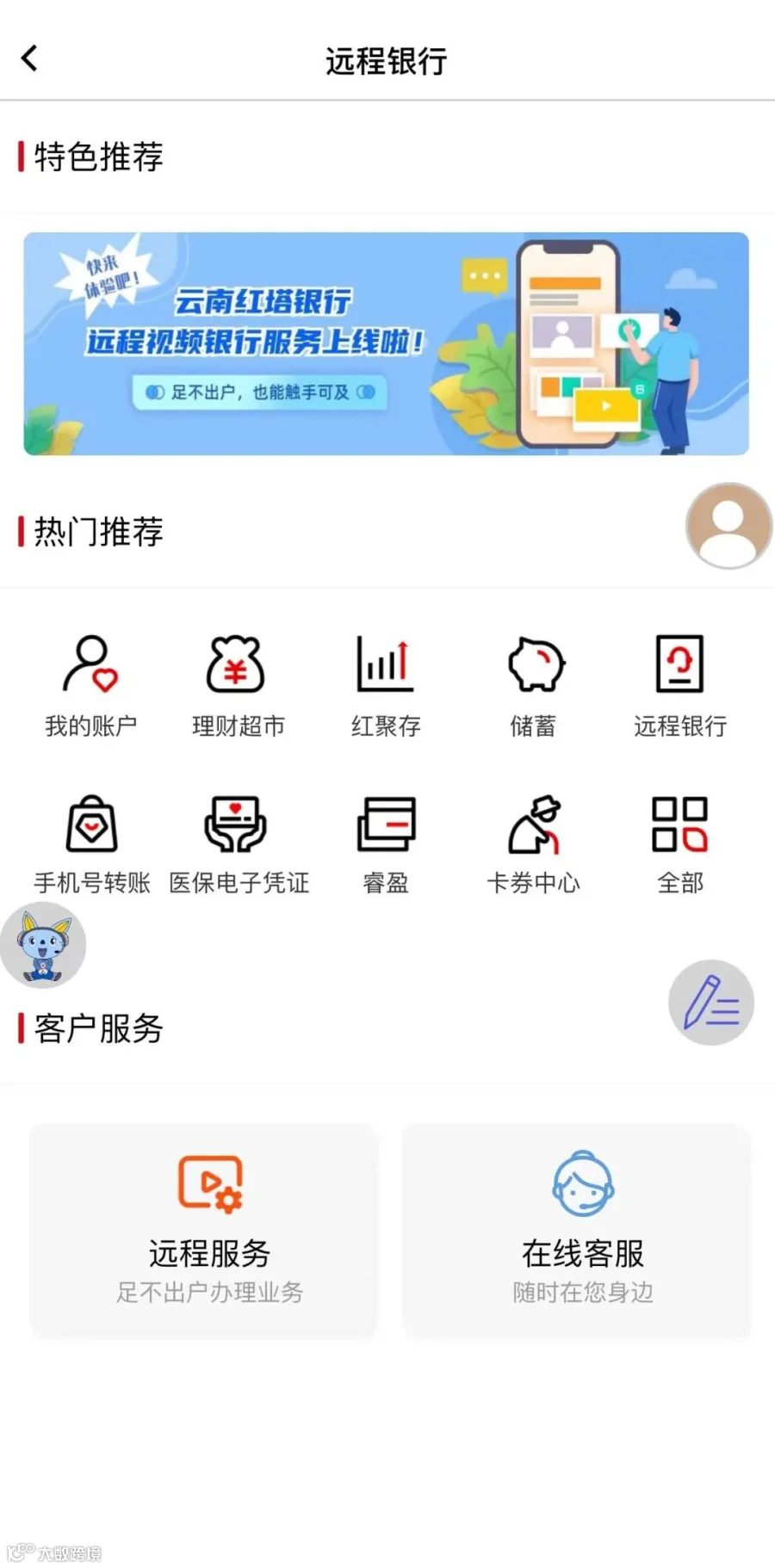
Task: Open 红聚存
Action: pos(386,685)
